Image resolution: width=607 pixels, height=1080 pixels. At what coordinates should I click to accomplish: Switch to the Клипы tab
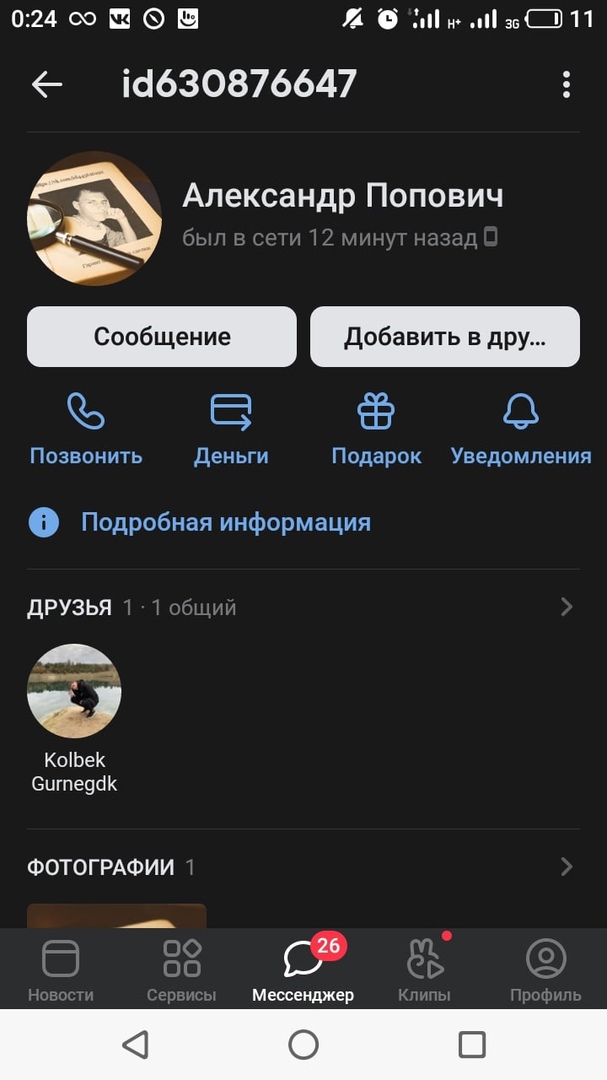coord(425,970)
